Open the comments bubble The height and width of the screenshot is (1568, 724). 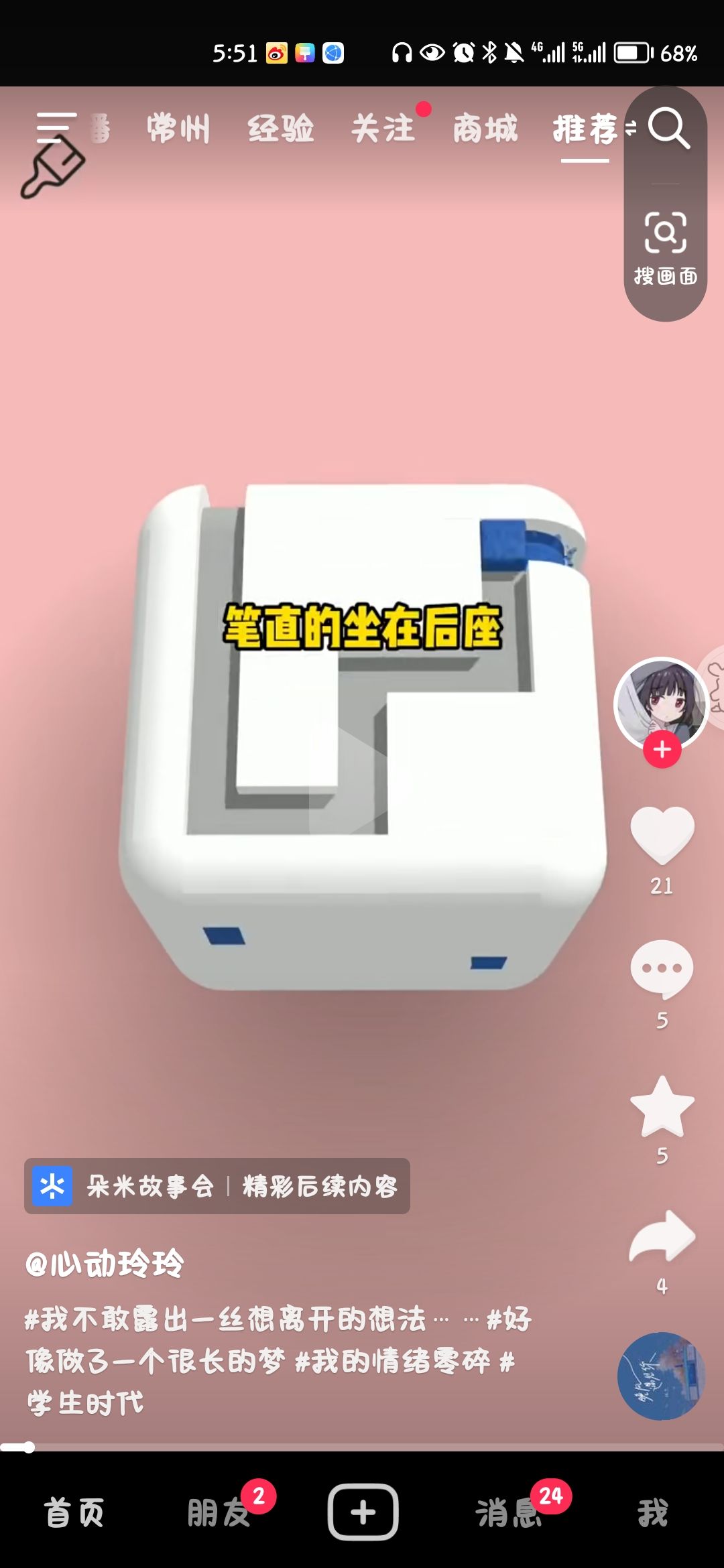click(662, 968)
